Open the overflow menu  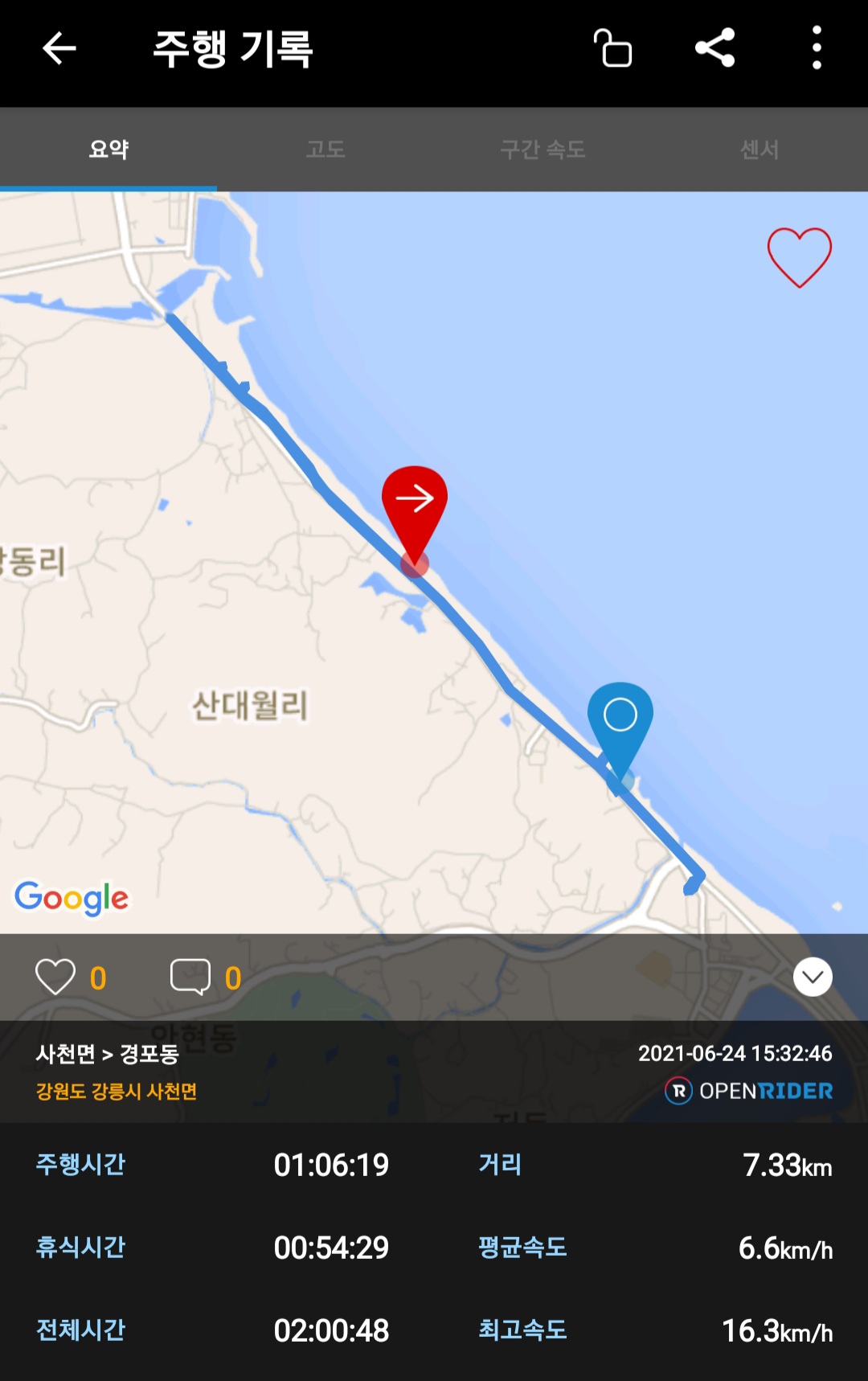(817, 48)
